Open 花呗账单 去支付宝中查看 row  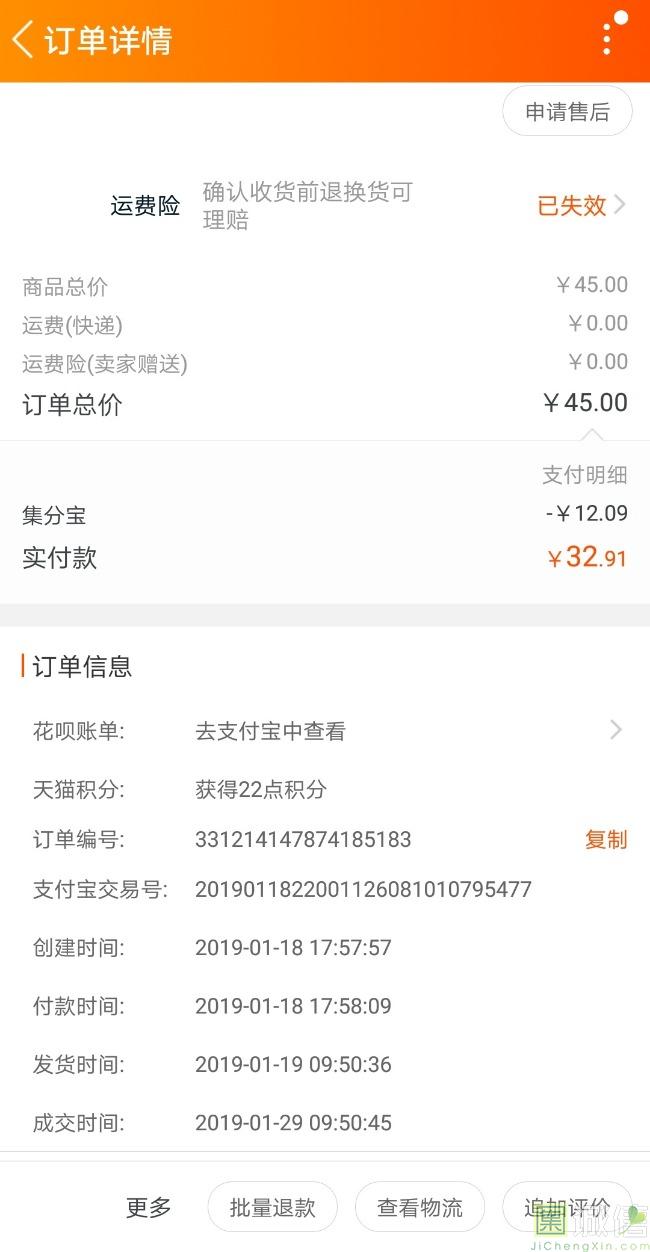325,731
